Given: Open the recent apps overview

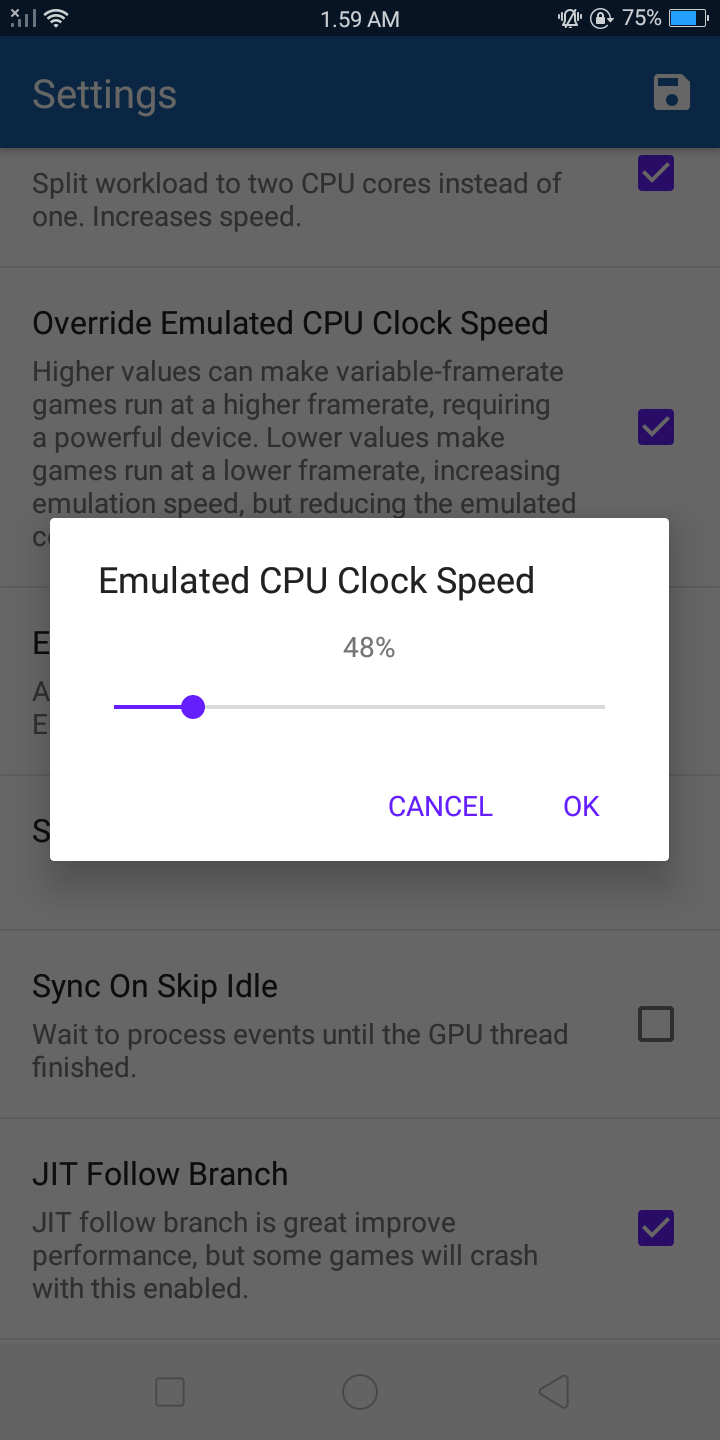Looking at the screenshot, I should (170, 1391).
